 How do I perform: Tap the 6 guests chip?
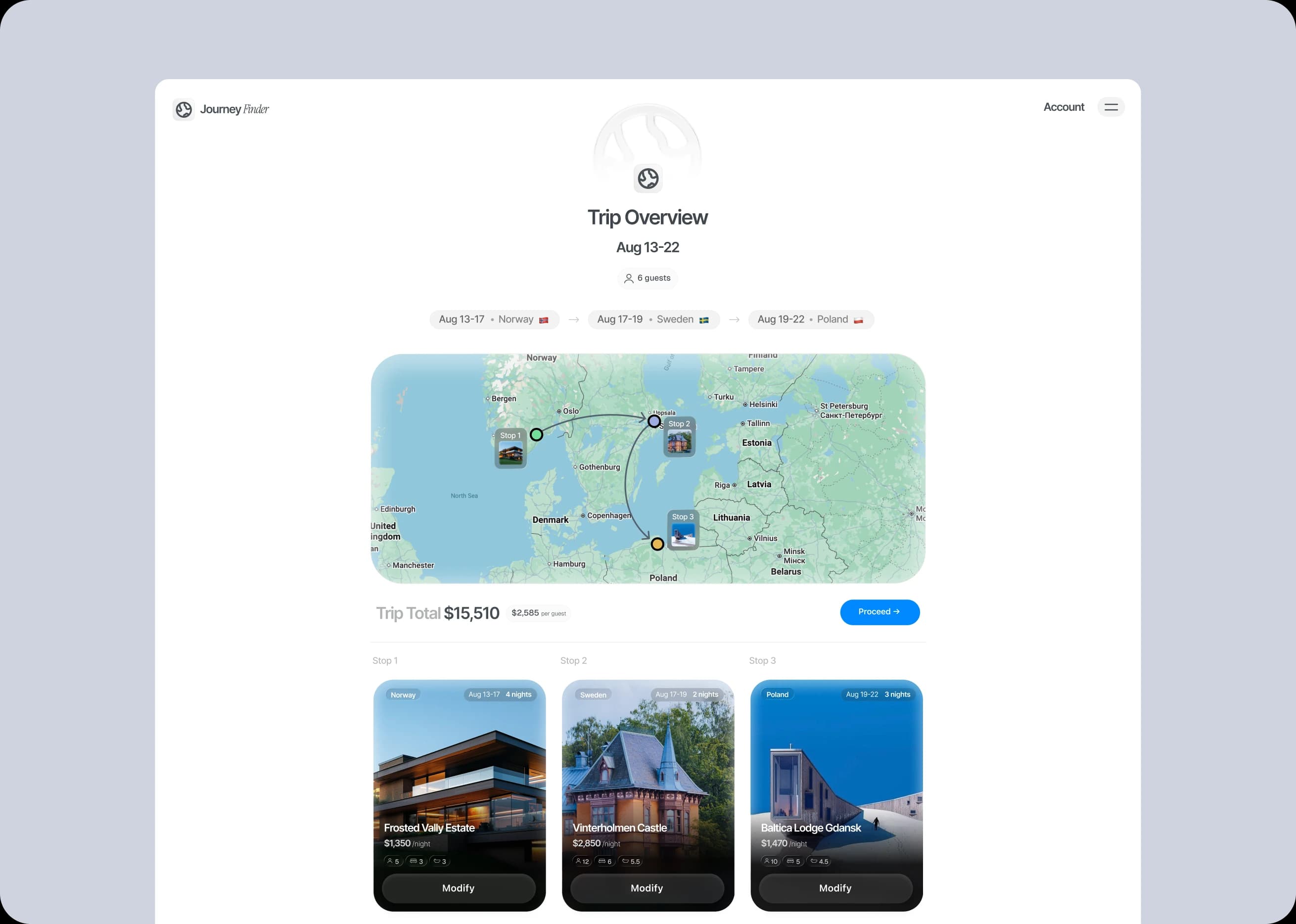point(648,278)
